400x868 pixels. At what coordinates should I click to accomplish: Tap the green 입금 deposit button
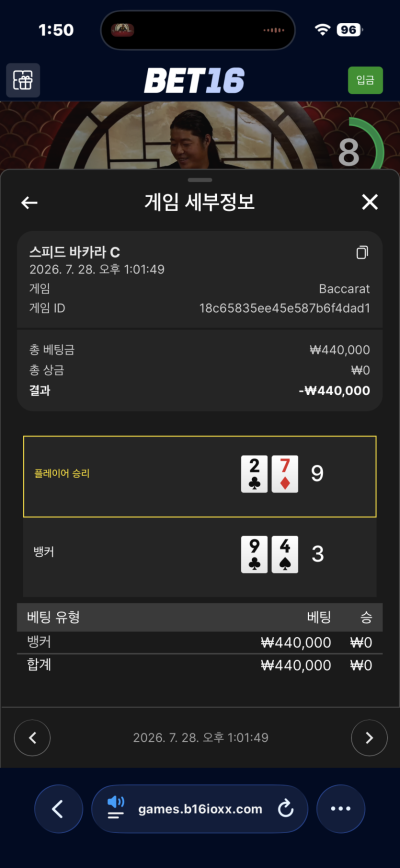(x=365, y=80)
